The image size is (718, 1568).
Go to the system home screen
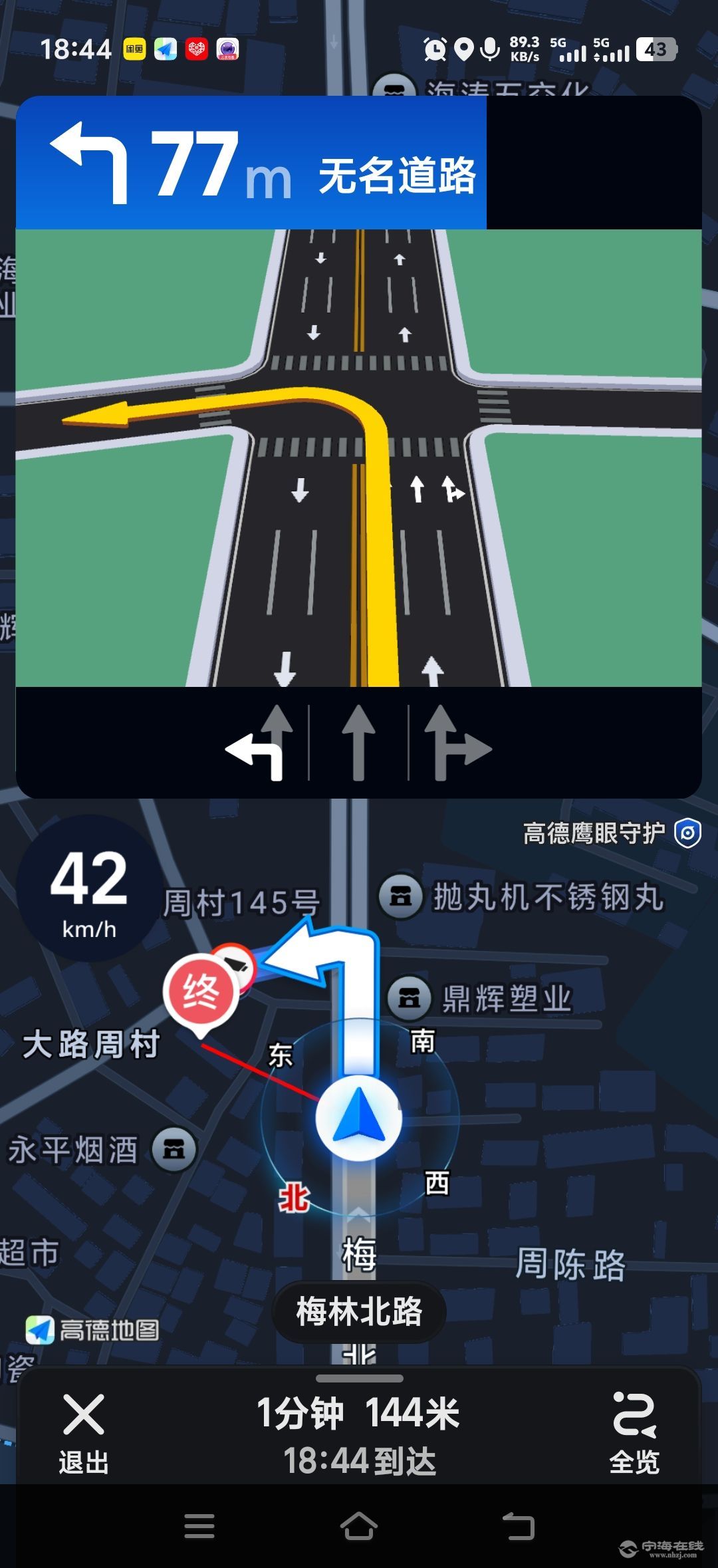pos(359,1526)
